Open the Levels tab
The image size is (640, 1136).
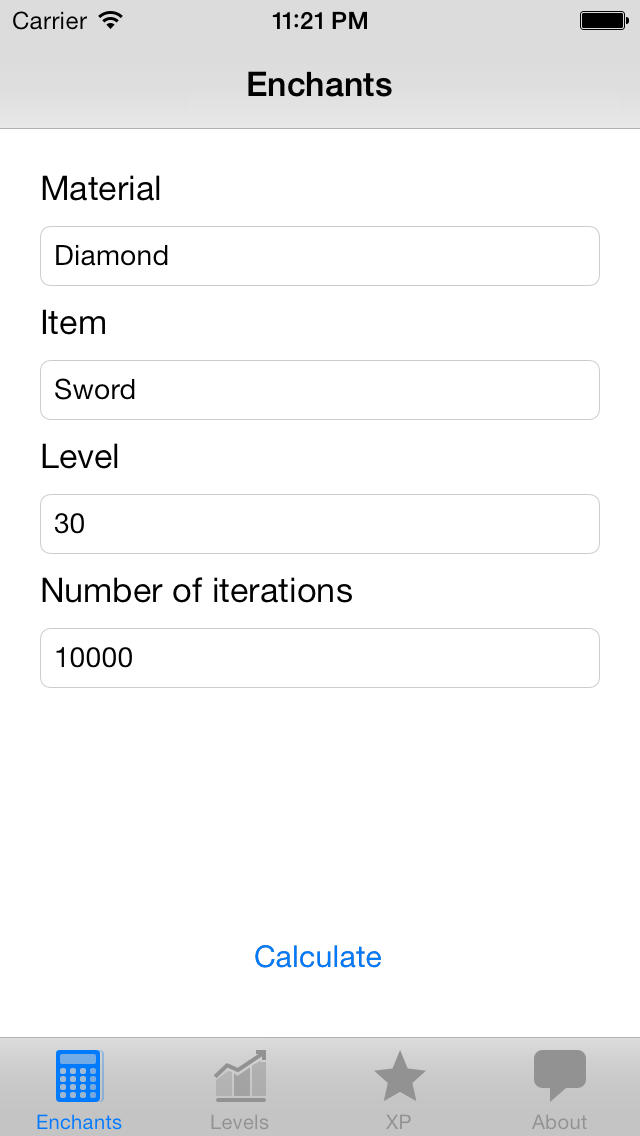(240, 1089)
